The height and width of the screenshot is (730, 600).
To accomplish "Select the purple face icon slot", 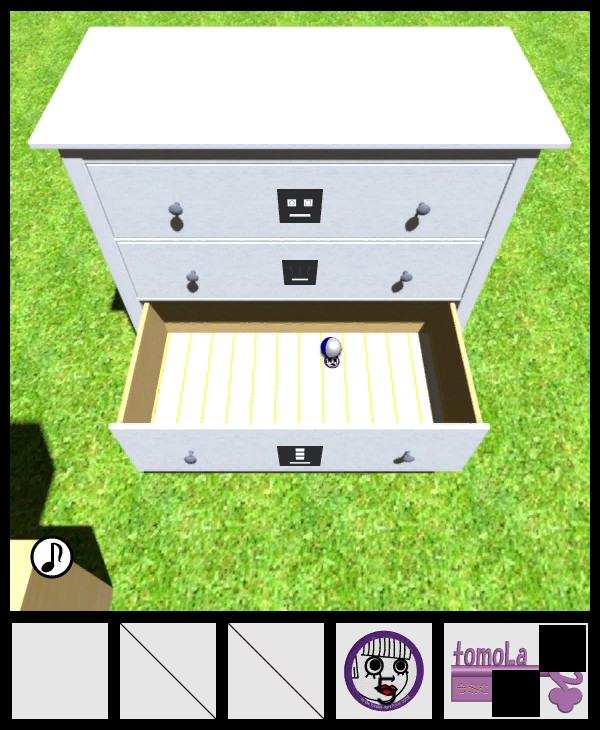I will point(384,670).
